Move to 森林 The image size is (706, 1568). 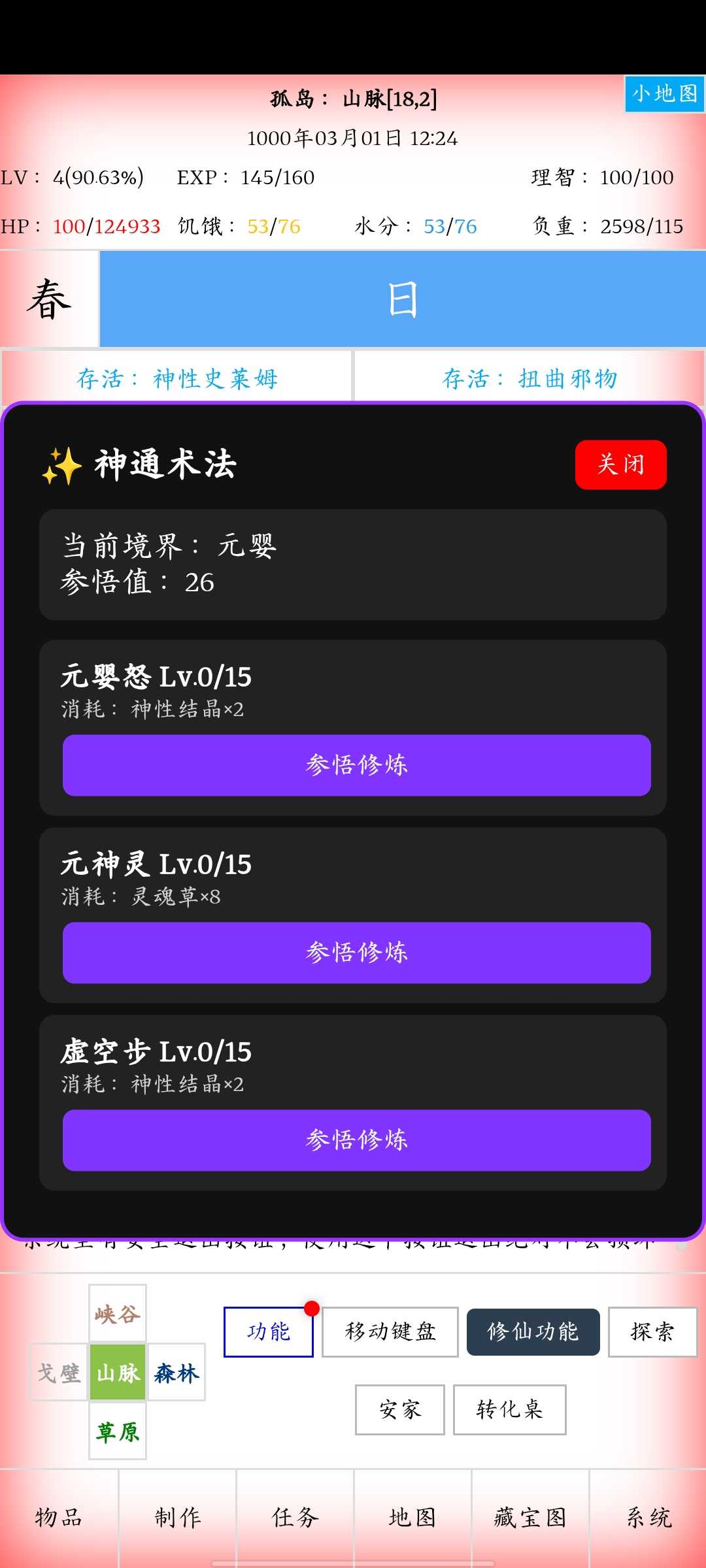pyautogui.click(x=176, y=1373)
